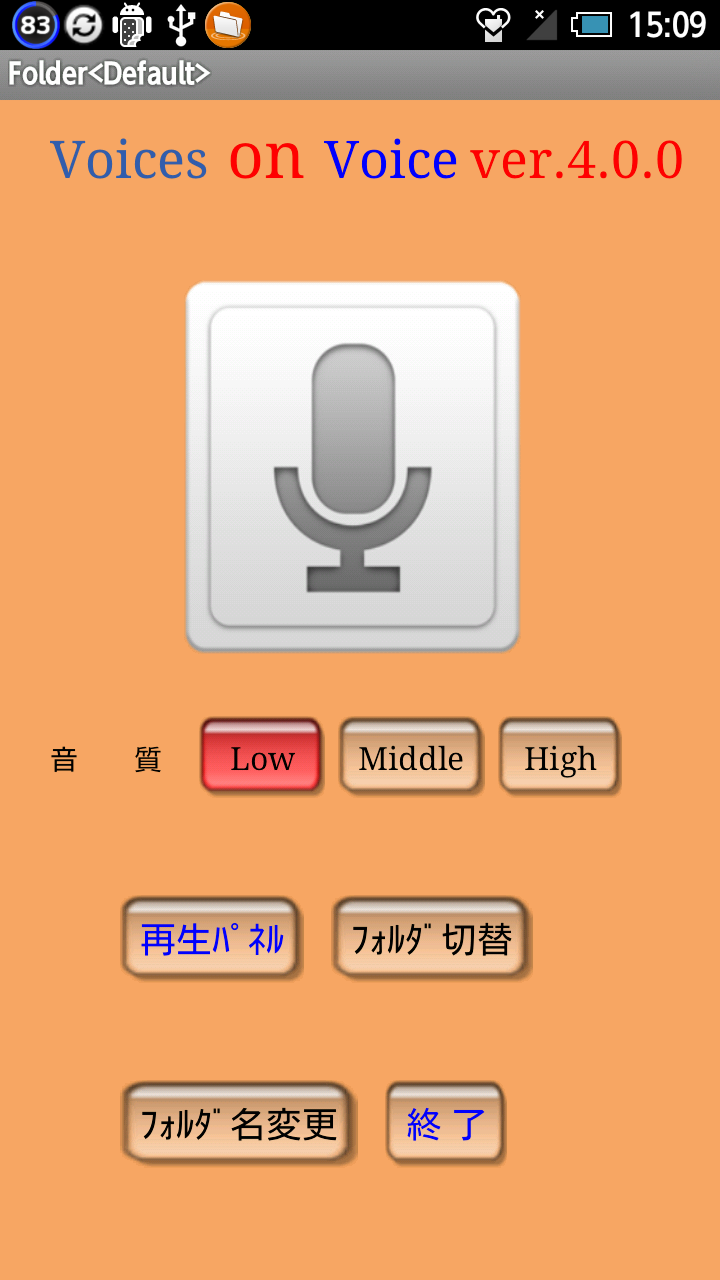Open the 再生パネル playback panel
720x1280 pixels.
pos(211,937)
